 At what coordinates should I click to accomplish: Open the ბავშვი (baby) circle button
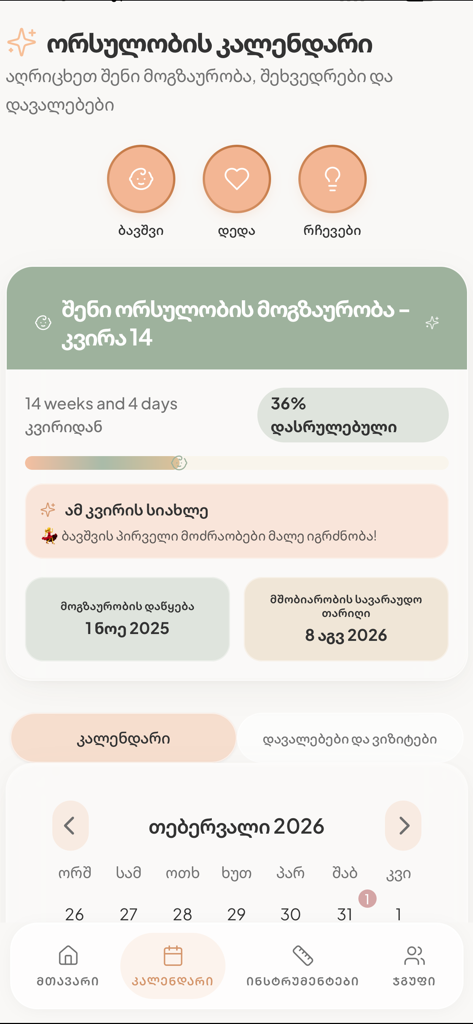coord(141,179)
